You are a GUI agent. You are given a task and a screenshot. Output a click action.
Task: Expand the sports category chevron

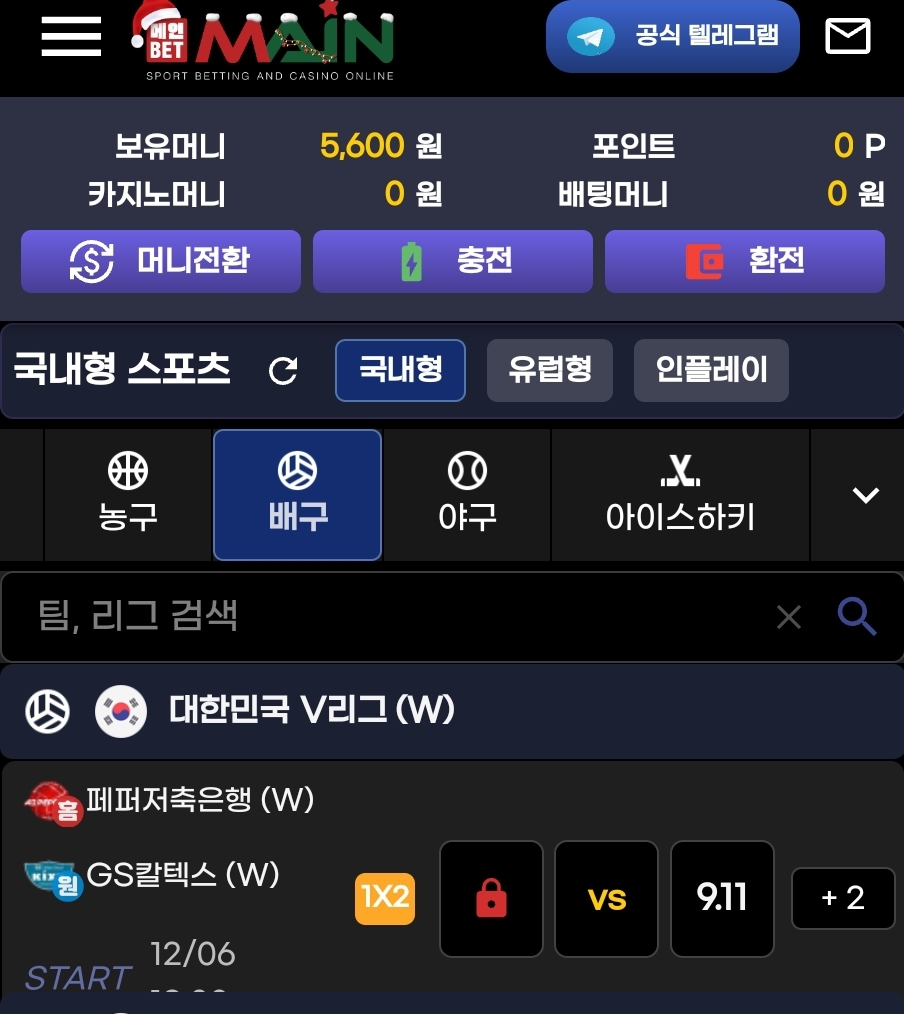click(x=865, y=495)
